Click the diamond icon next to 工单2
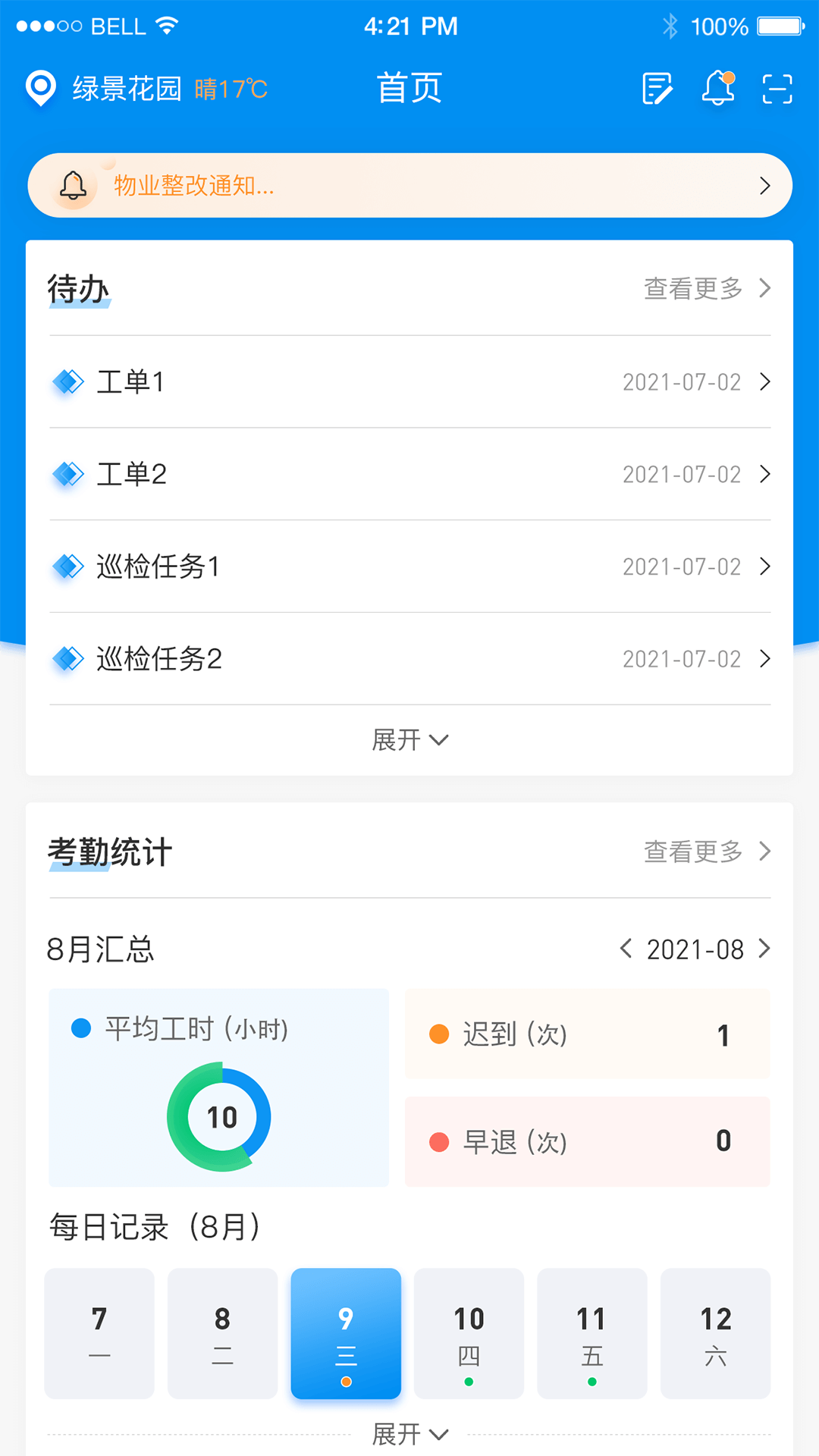This screenshot has width=819, height=1456. (x=67, y=474)
